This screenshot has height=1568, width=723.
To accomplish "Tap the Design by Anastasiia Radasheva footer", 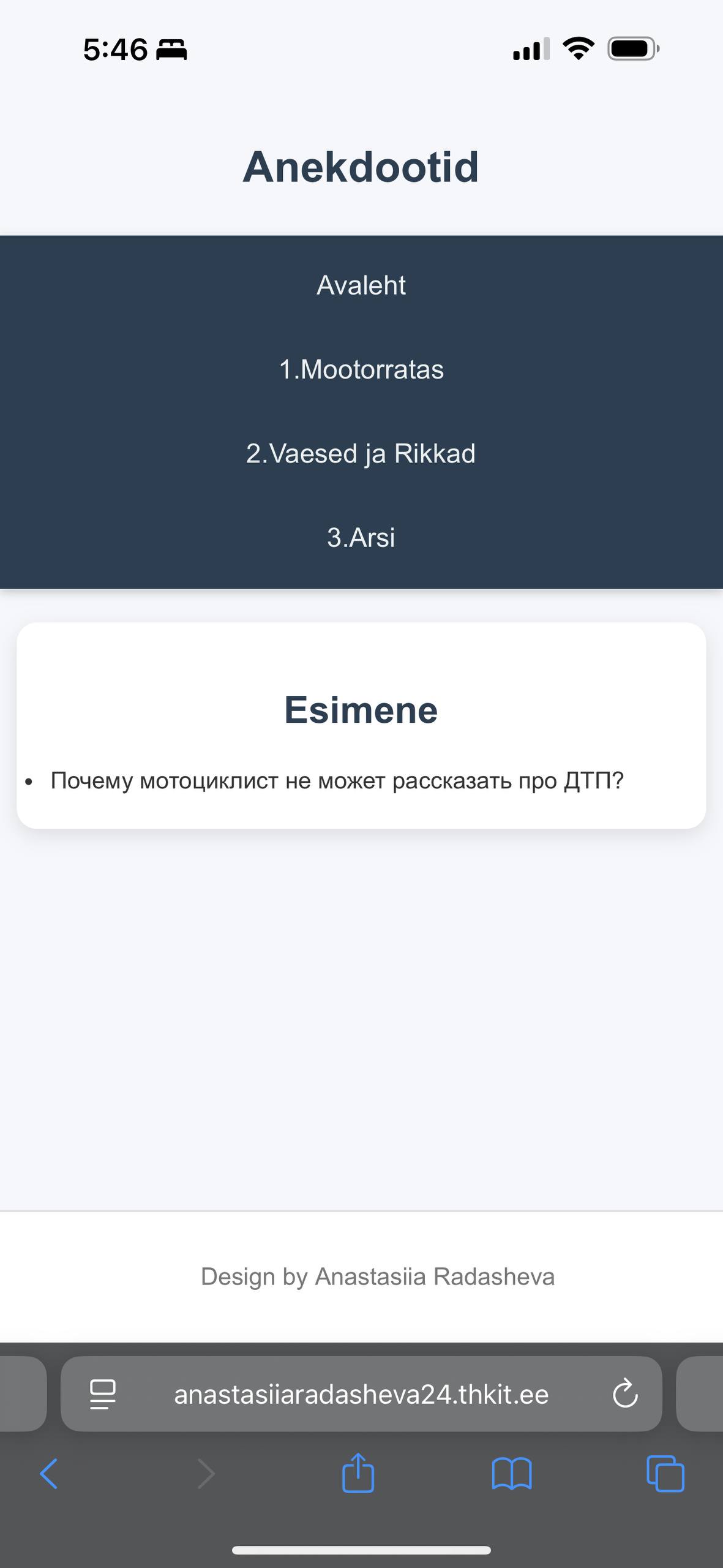I will pos(378,1276).
